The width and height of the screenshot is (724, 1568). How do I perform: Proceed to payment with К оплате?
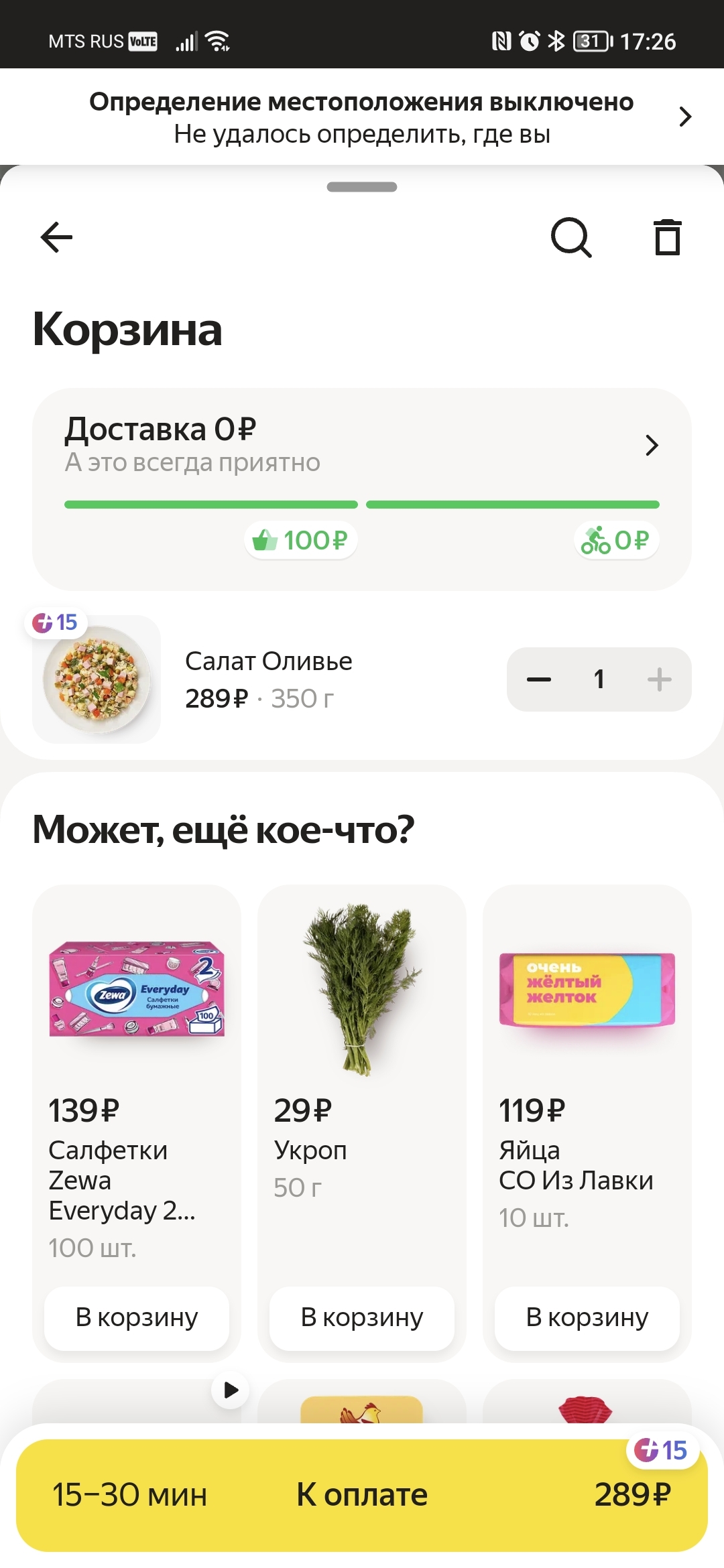pos(362,1494)
